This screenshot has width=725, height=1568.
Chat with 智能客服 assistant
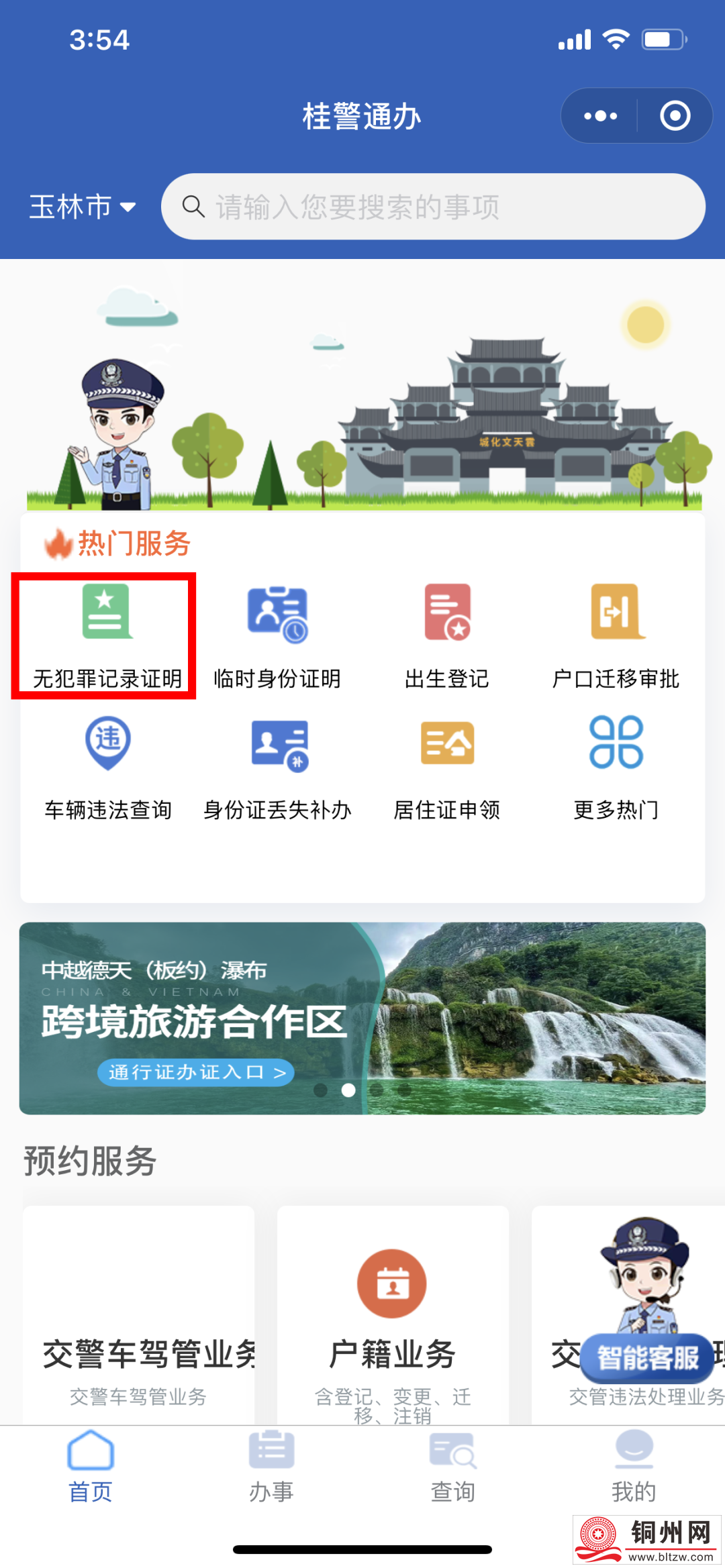647,1357
